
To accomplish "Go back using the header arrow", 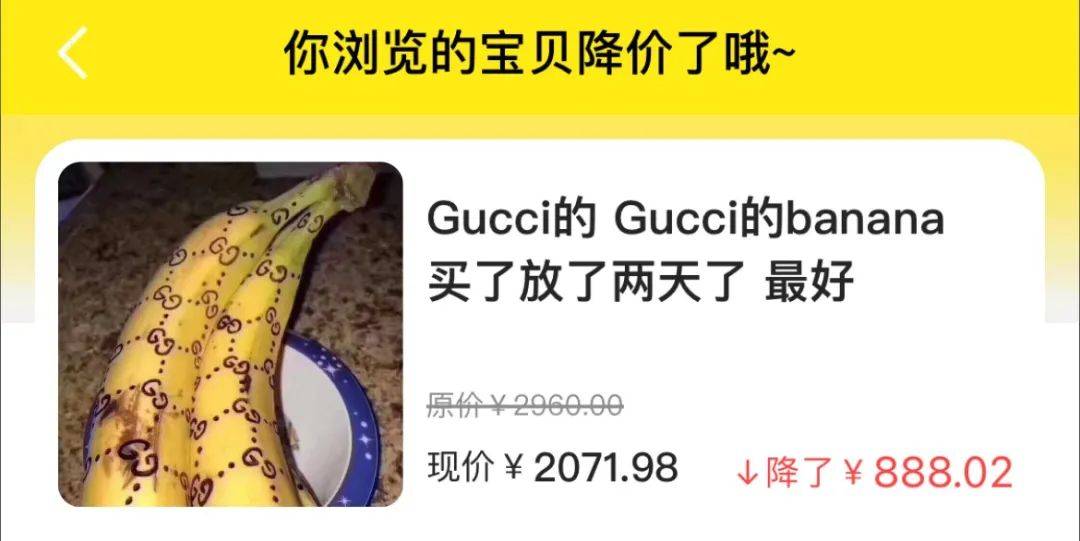I will [73, 53].
